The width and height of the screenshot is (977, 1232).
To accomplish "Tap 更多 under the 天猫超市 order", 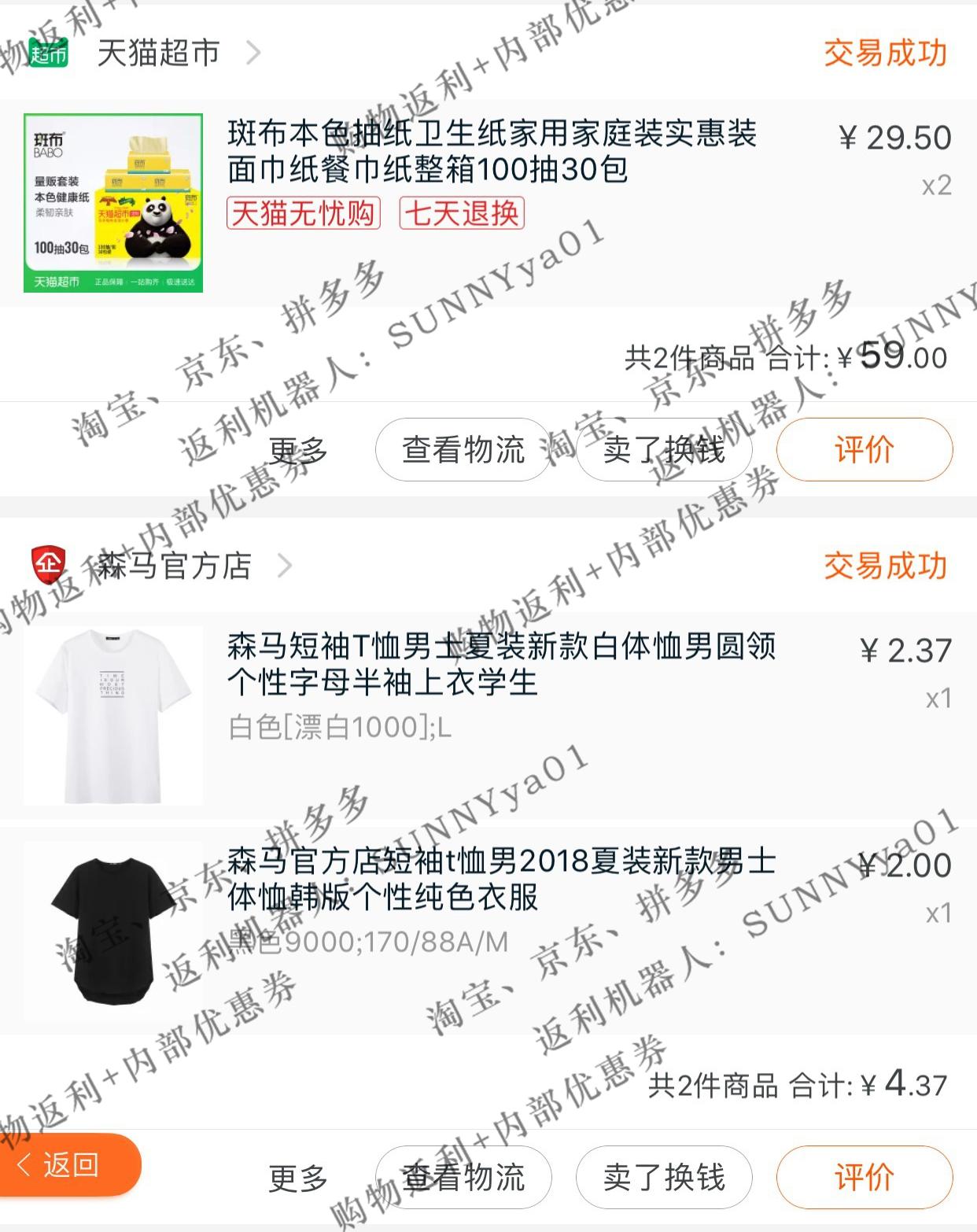I will point(298,450).
